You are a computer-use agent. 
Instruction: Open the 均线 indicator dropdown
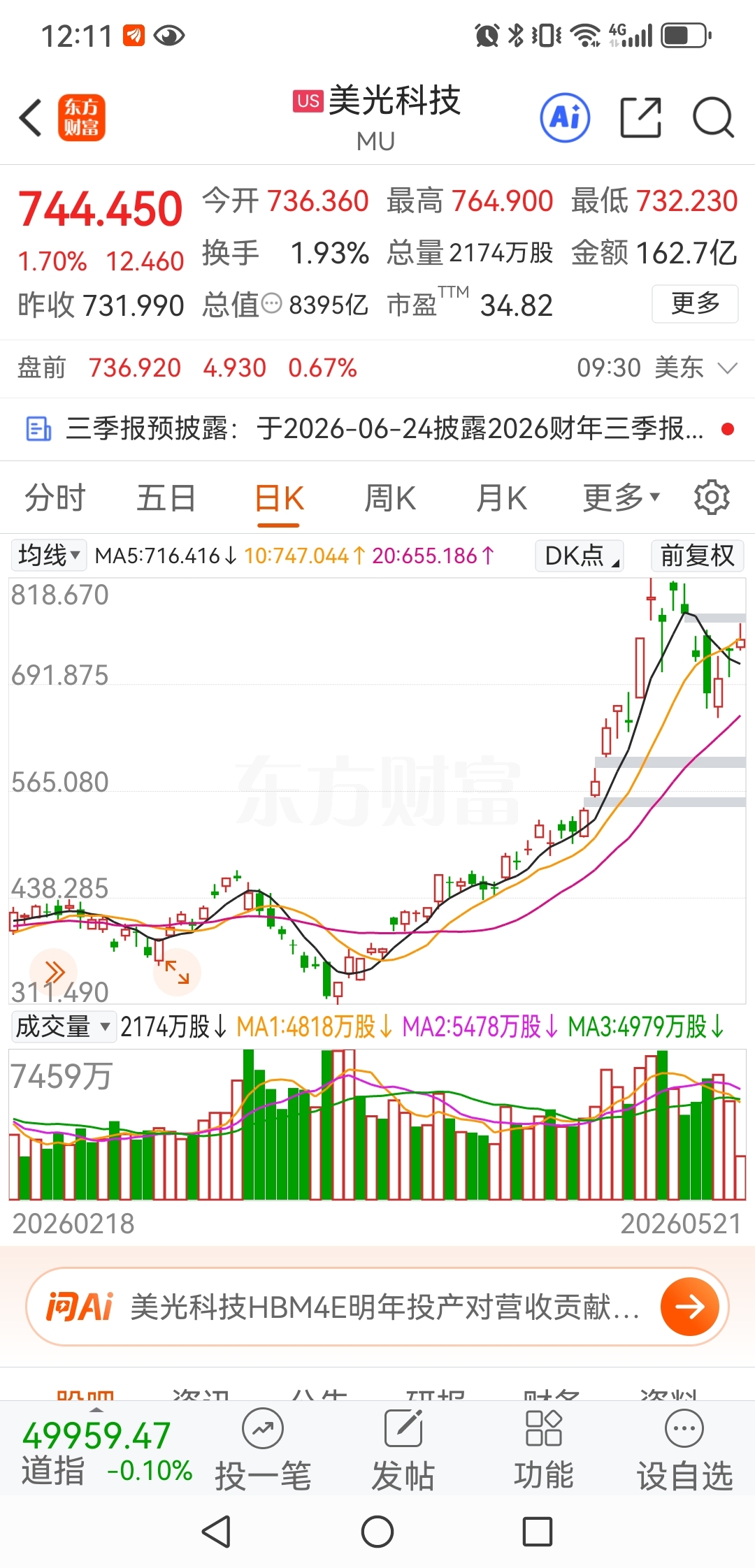coord(48,556)
